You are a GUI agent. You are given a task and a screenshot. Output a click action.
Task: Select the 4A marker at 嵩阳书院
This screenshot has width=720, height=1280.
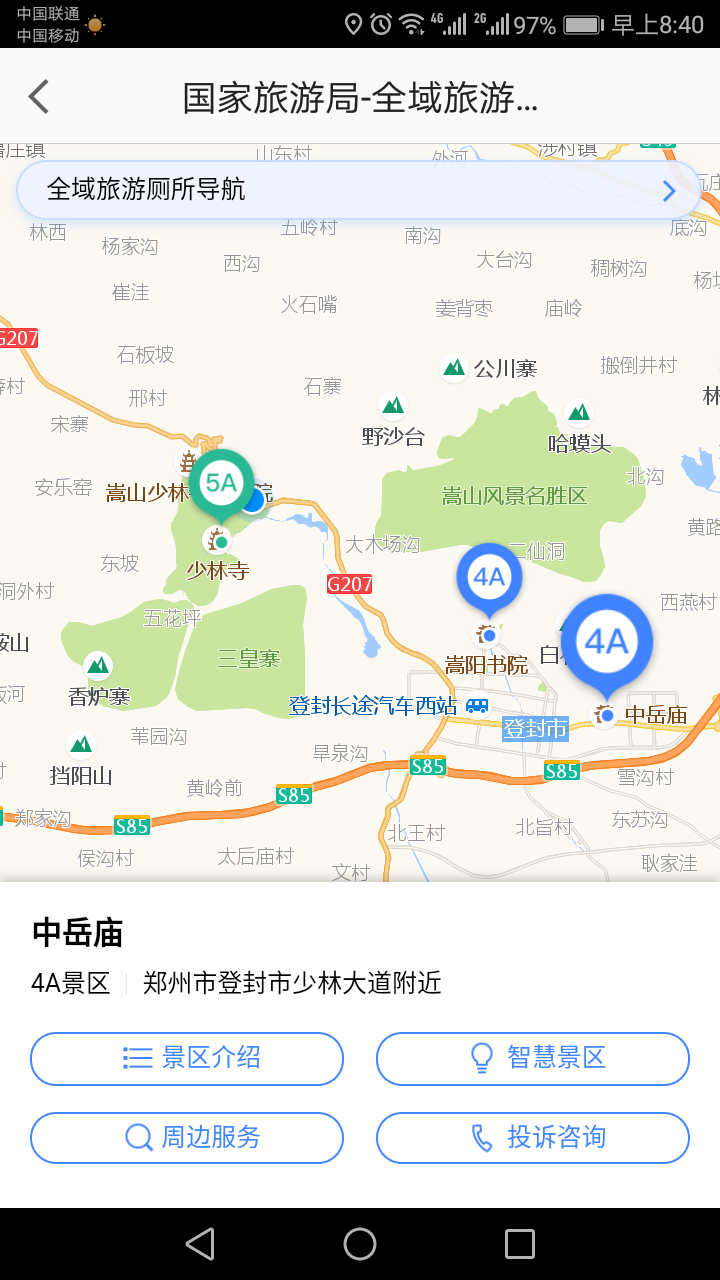[x=489, y=578]
